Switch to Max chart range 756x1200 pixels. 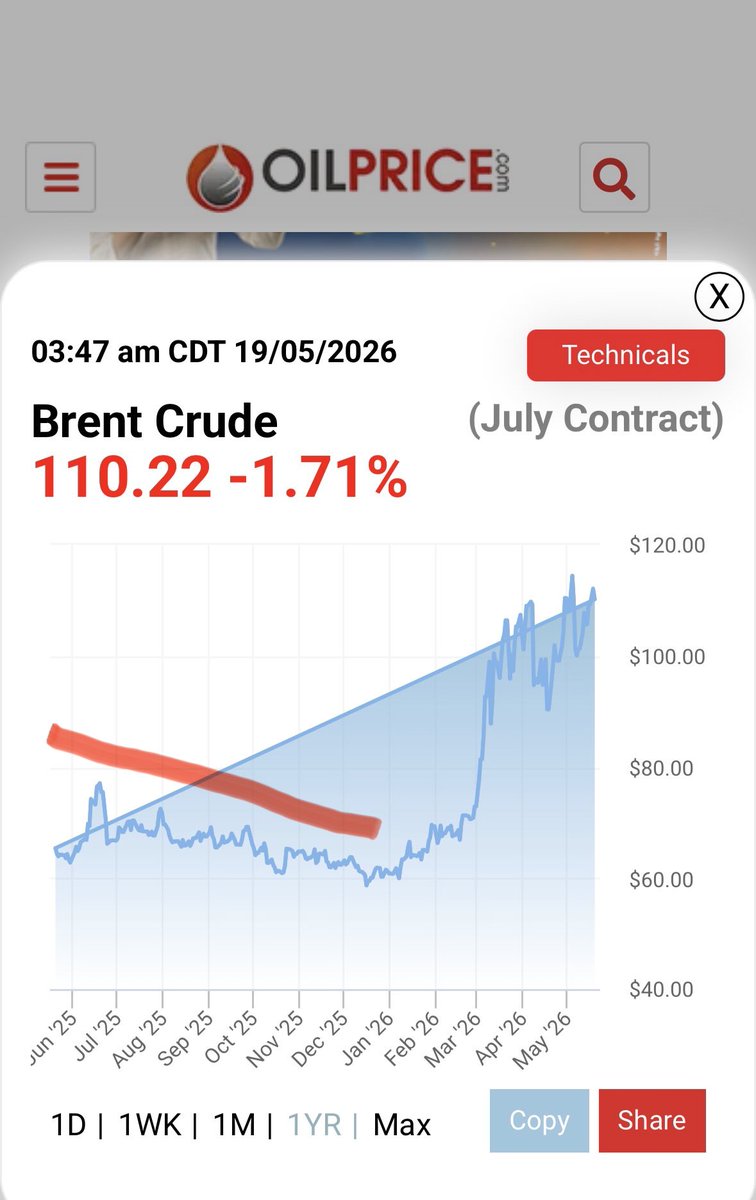pyautogui.click(x=402, y=1125)
